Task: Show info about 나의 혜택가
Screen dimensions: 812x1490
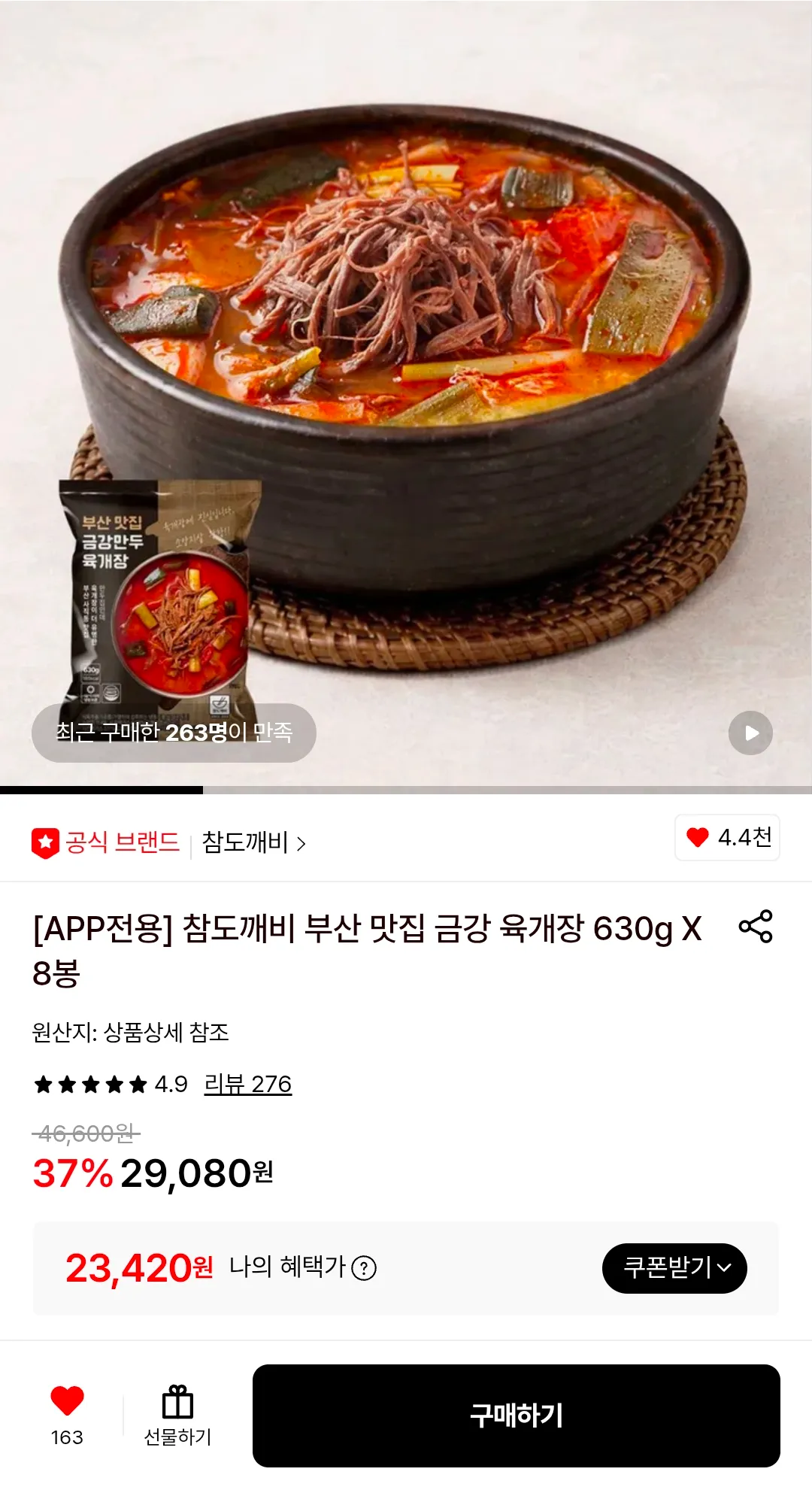Action: coord(364,1268)
